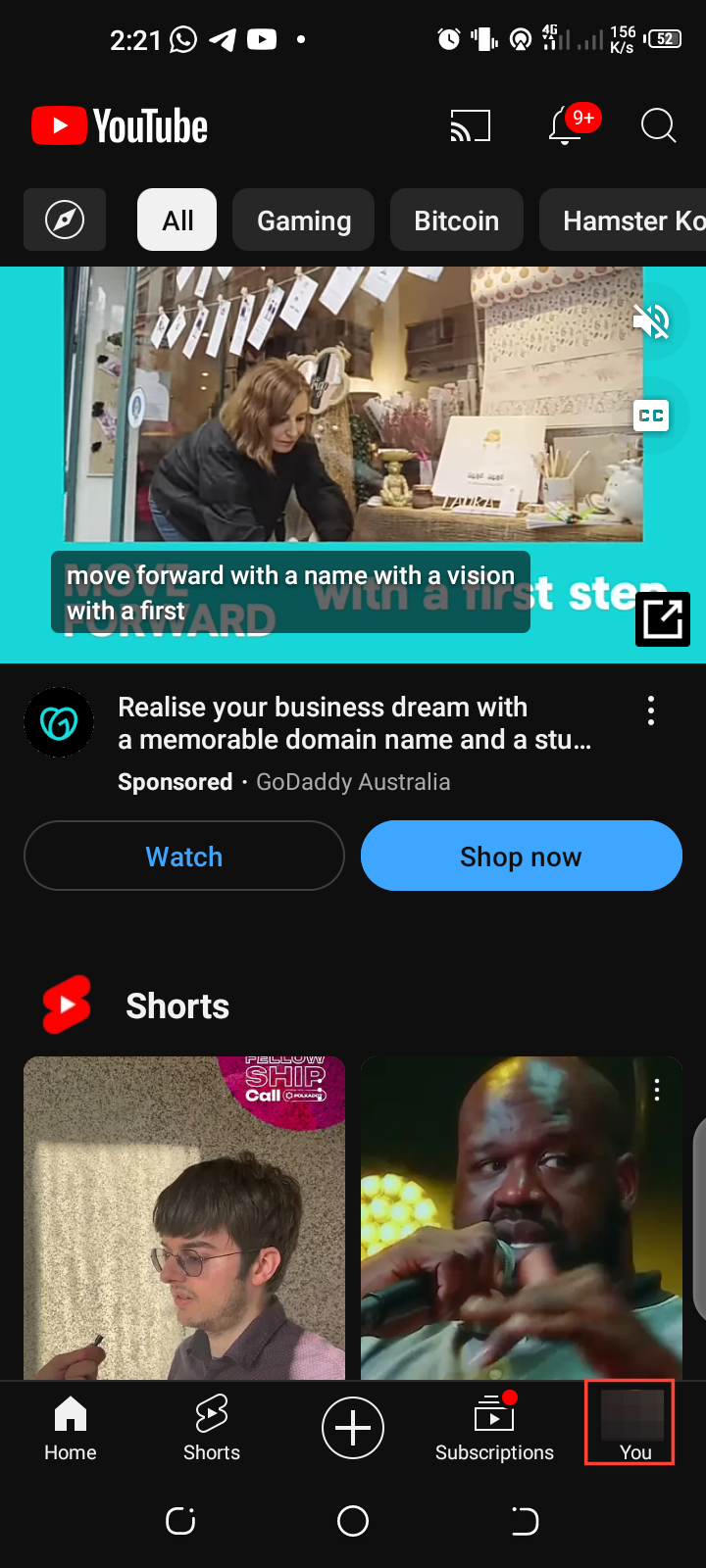Tap Shop now for GoDaddy

[x=522, y=856]
